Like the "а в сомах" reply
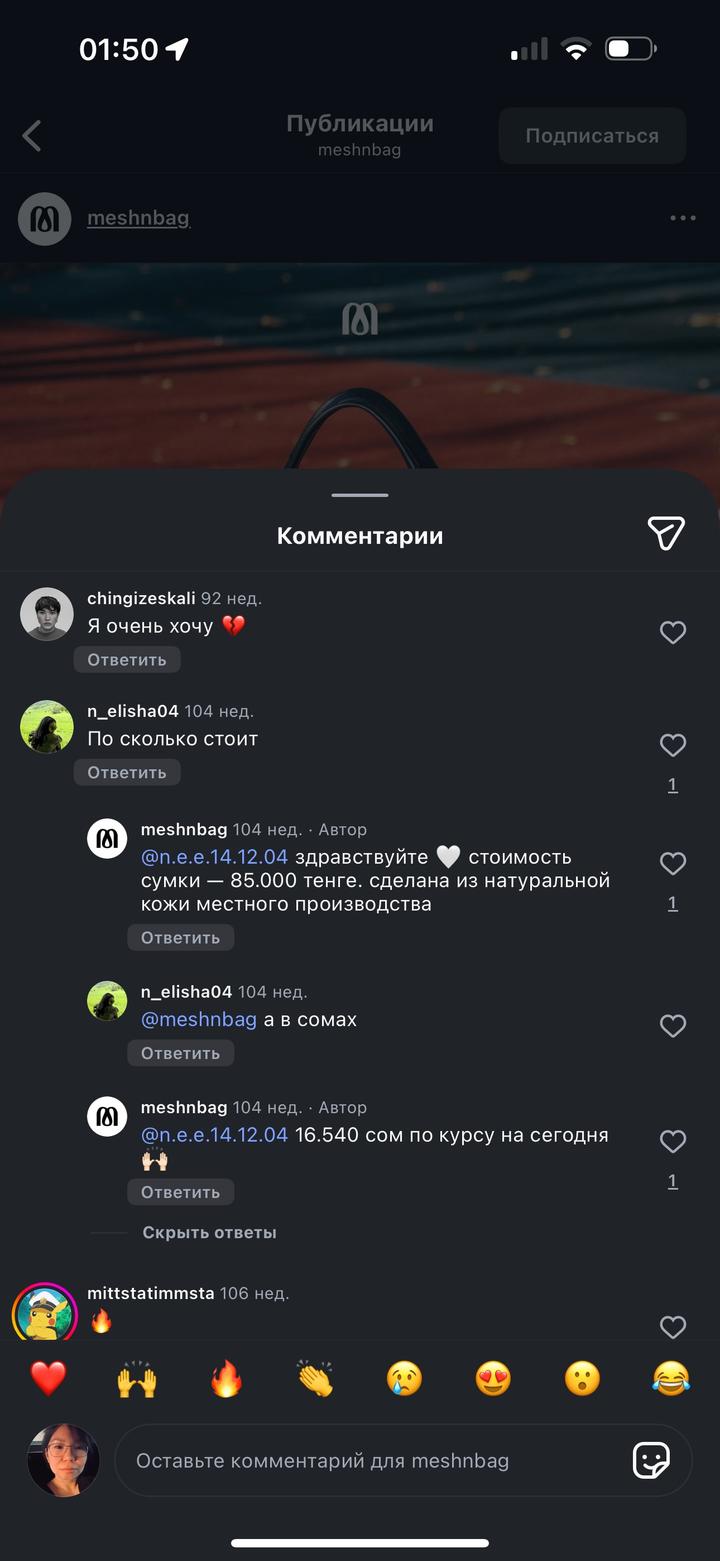This screenshot has width=720, height=1561. pyautogui.click(x=673, y=1026)
